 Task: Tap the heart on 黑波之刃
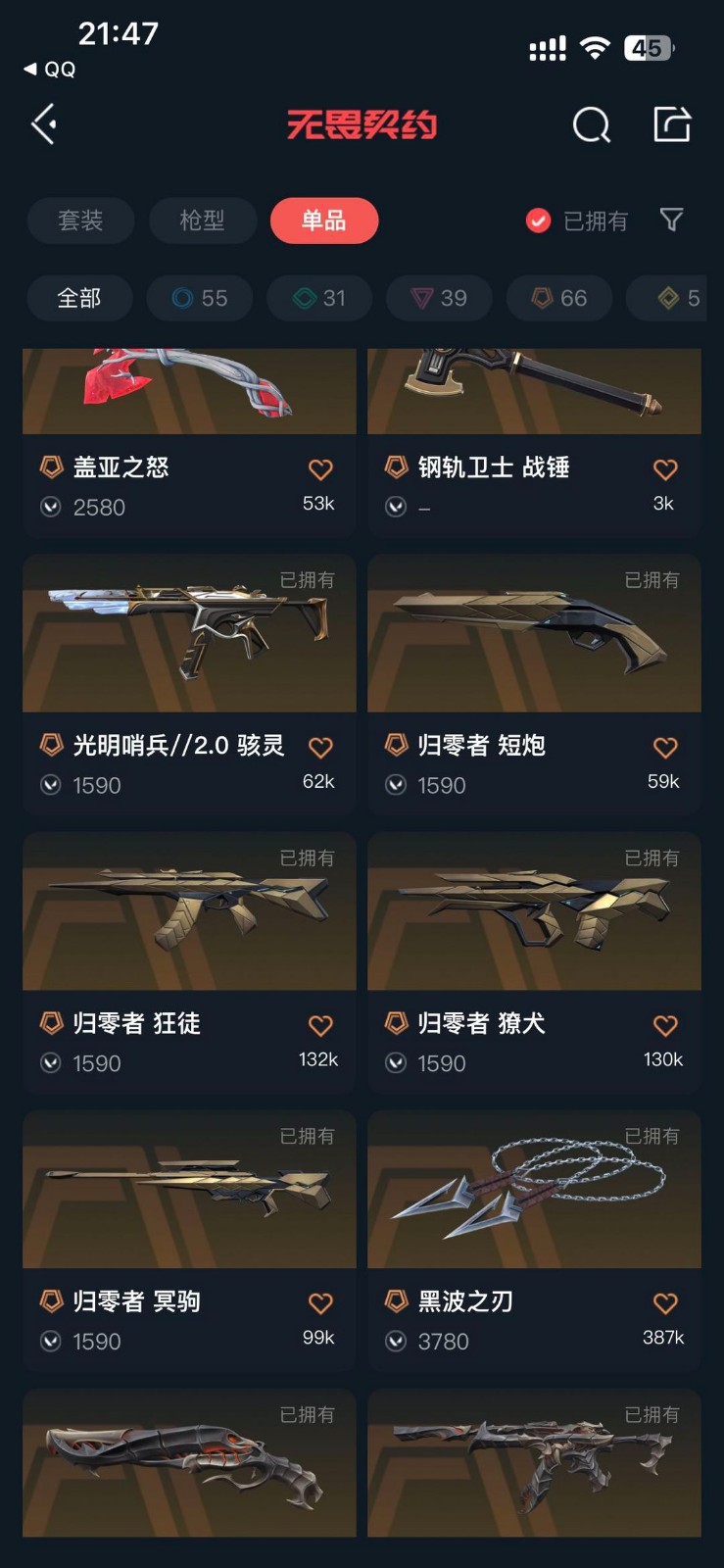[665, 1303]
